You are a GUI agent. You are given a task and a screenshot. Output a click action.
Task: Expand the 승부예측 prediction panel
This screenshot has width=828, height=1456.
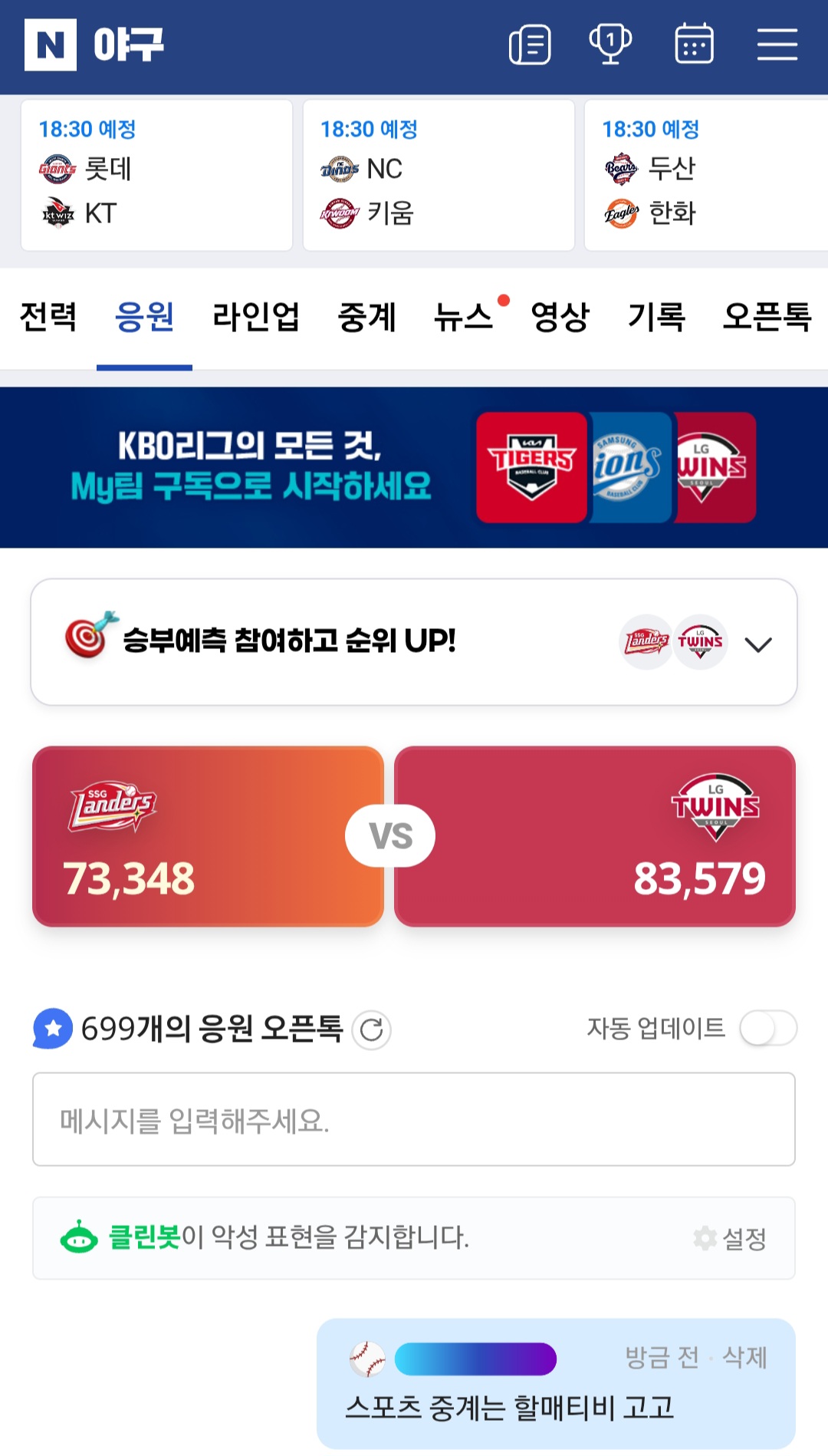click(x=757, y=644)
